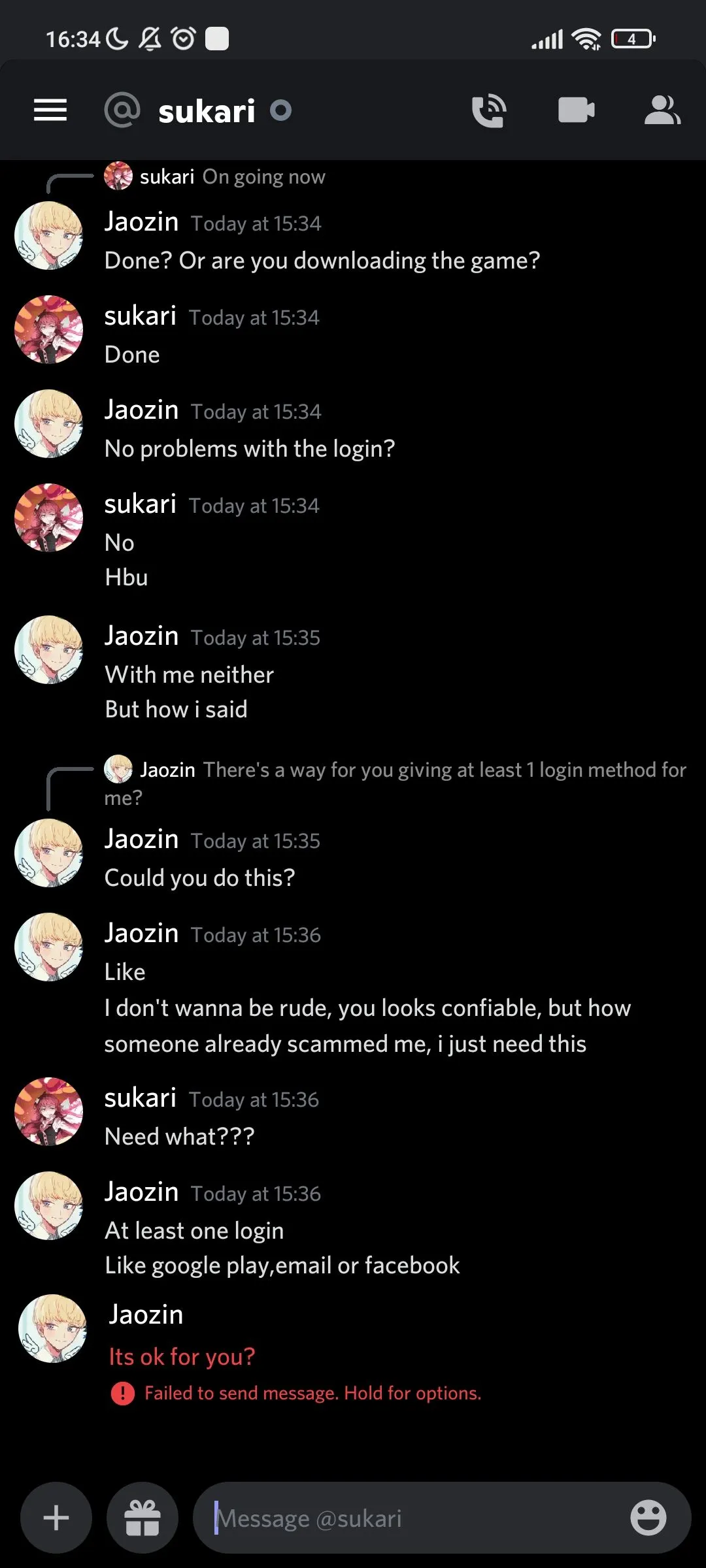Open the gift icon
This screenshot has width=706, height=1568.
tap(143, 1517)
